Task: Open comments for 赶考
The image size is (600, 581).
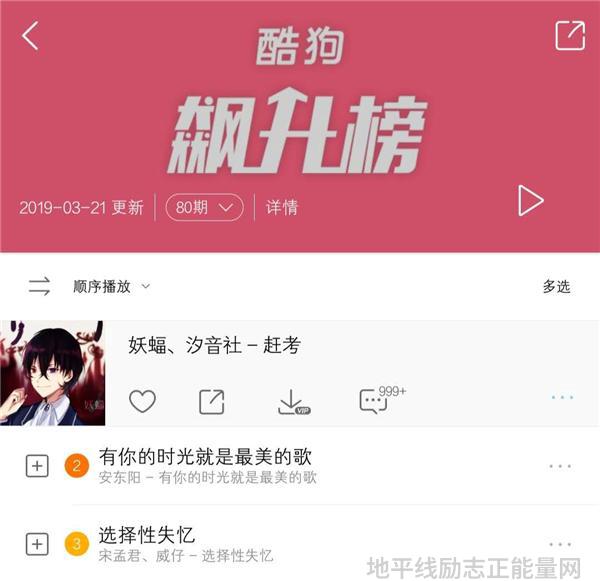Action: tap(375, 401)
